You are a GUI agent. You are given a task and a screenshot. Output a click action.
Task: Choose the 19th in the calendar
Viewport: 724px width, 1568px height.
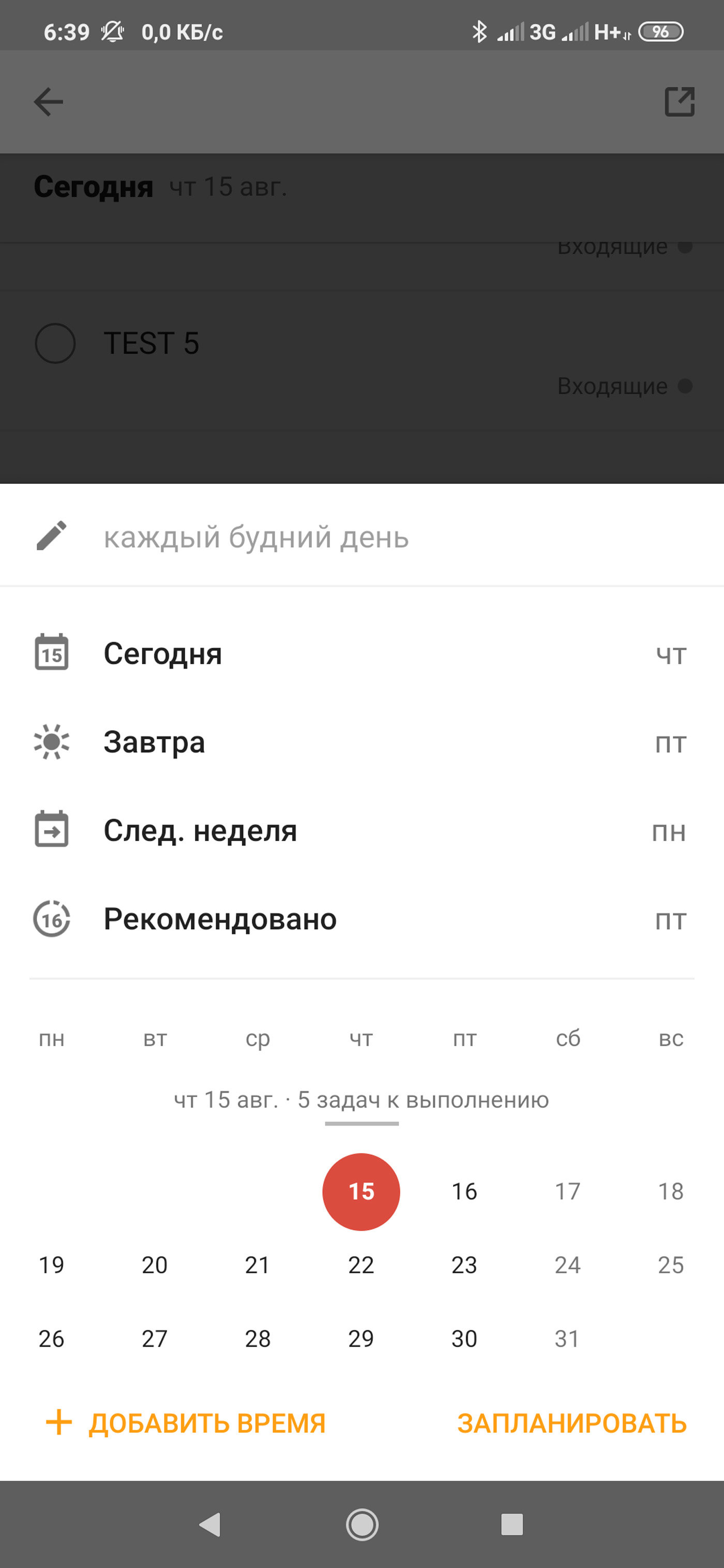pos(52,1265)
